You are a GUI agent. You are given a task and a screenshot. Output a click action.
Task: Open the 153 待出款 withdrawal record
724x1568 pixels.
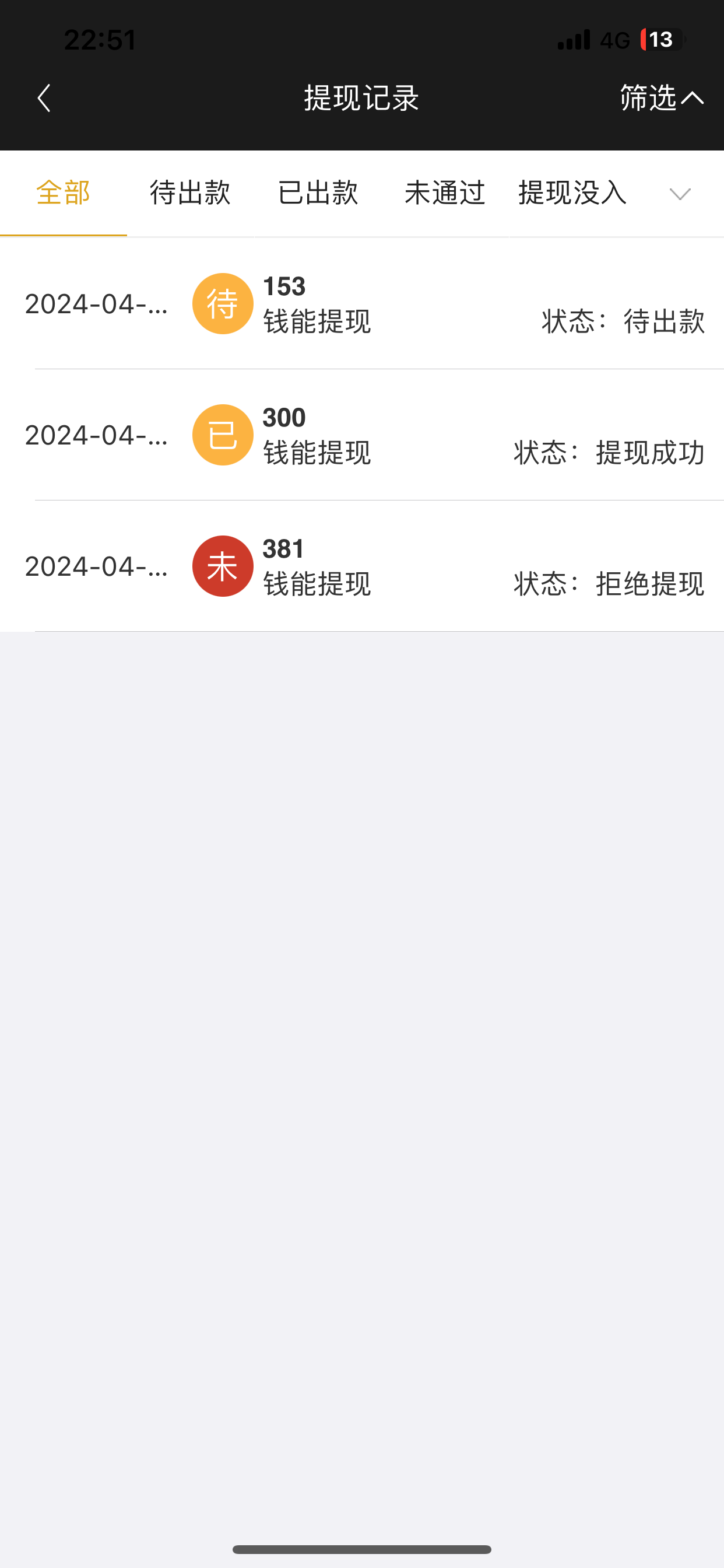click(x=362, y=304)
